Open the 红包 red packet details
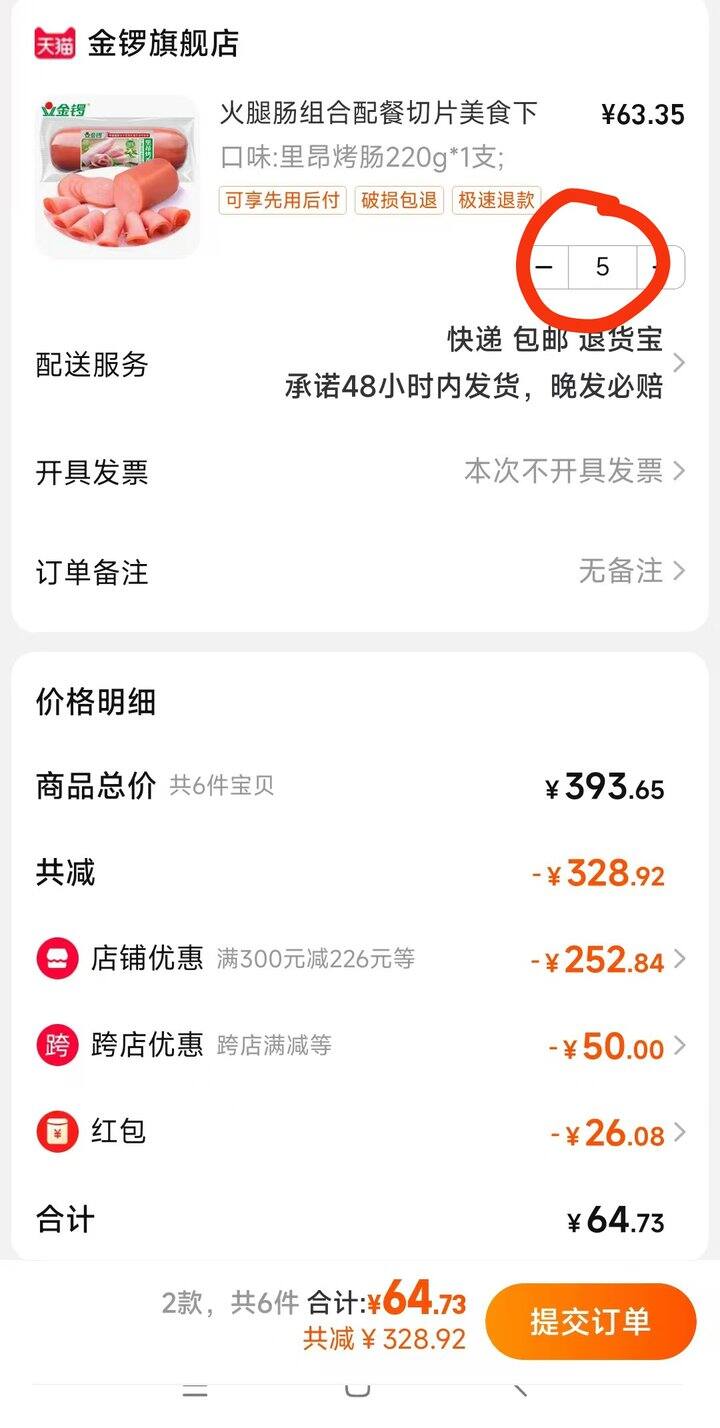This screenshot has height=1428, width=720. point(360,1132)
